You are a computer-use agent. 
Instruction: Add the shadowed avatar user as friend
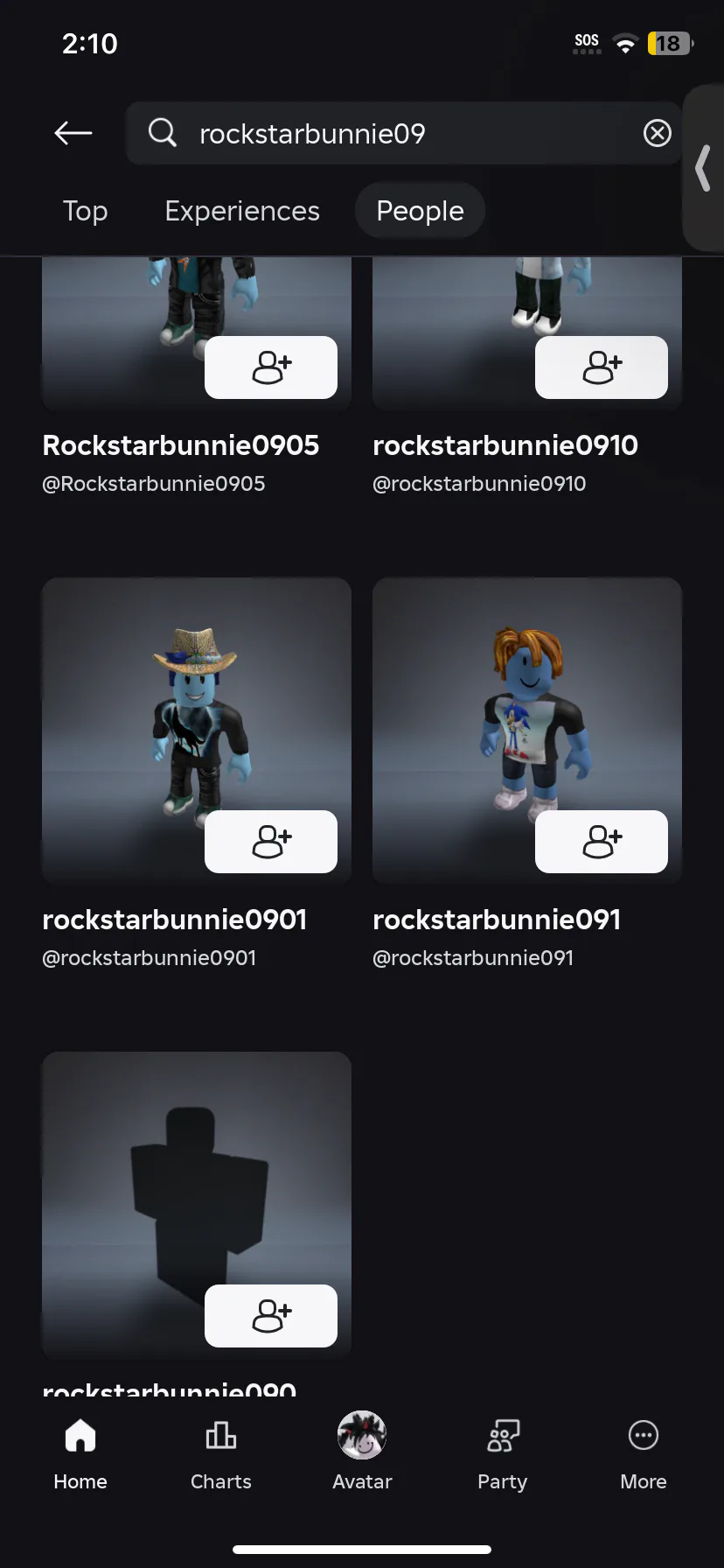(x=271, y=1316)
